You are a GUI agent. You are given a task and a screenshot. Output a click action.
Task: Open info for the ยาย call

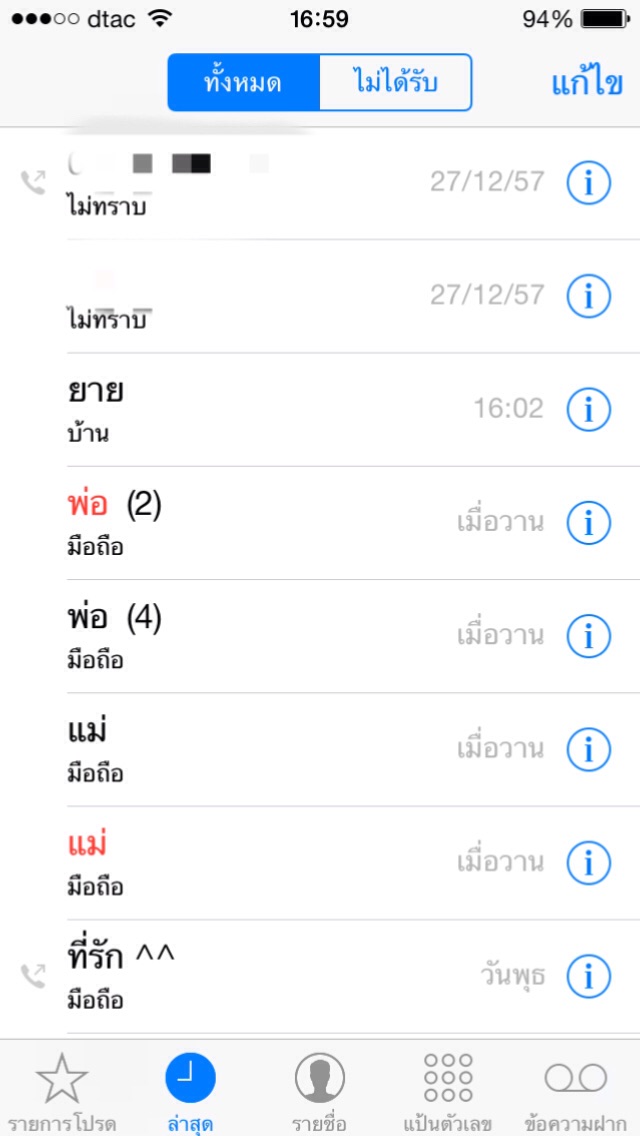[589, 410]
